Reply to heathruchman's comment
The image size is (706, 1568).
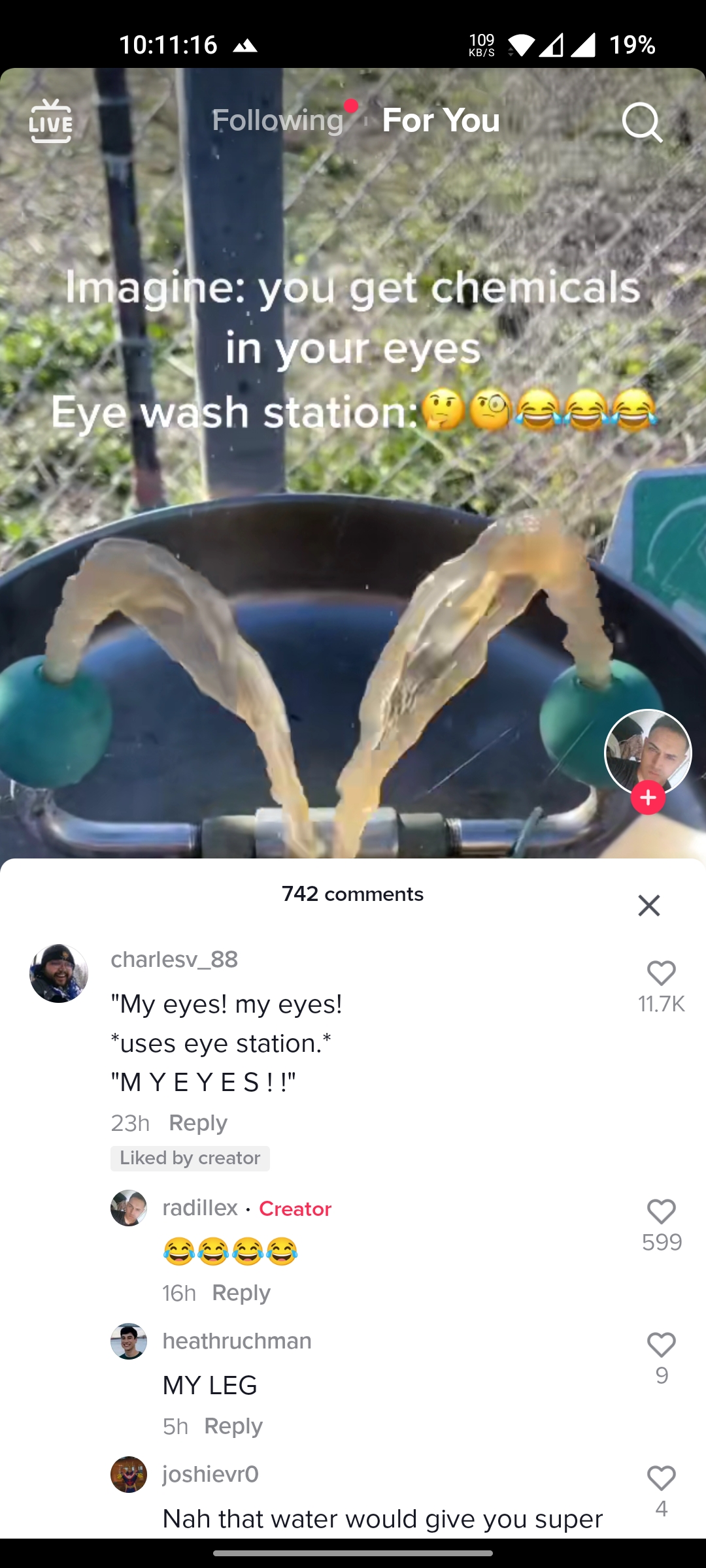click(233, 1426)
